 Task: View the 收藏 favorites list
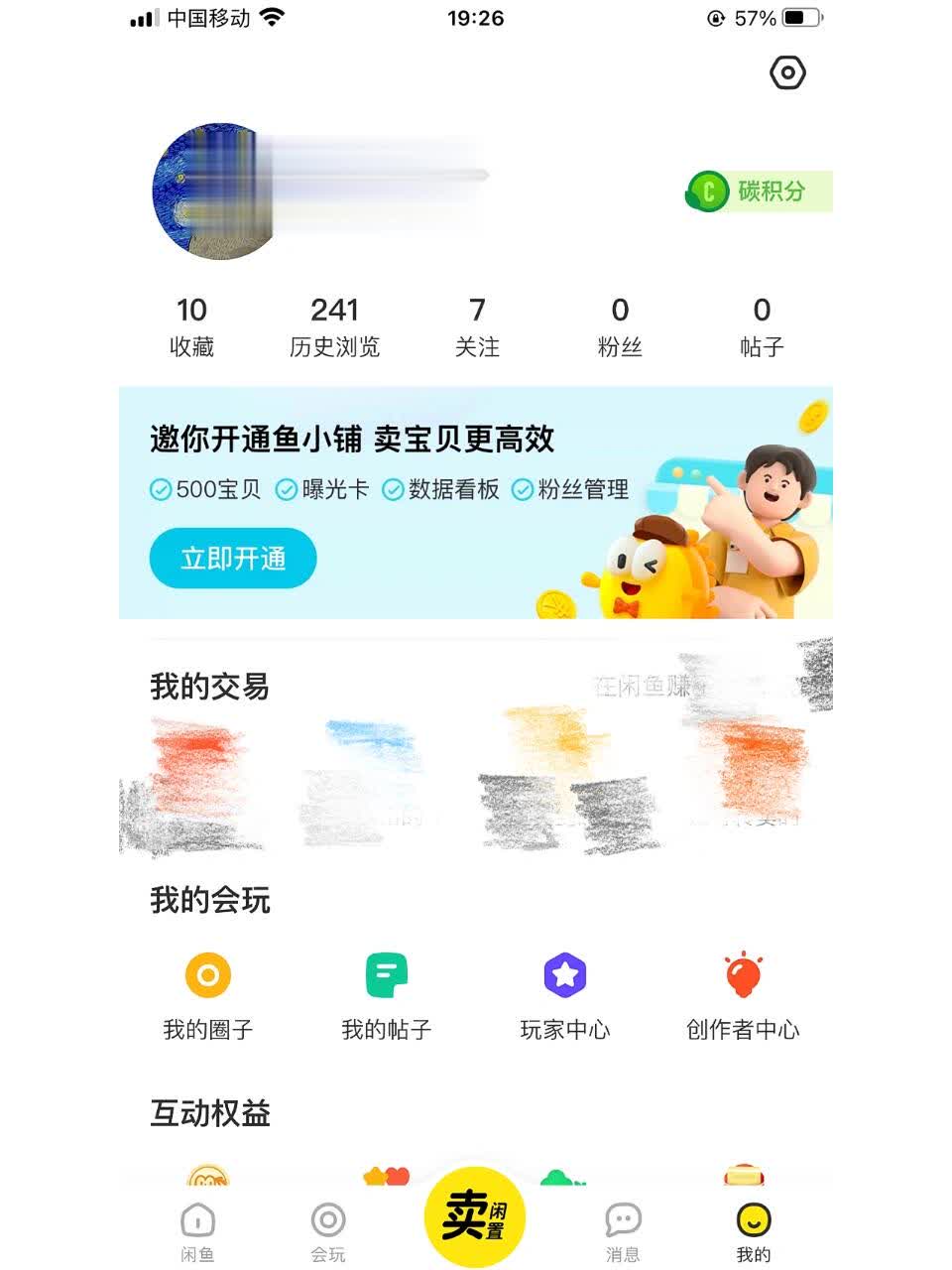pyautogui.click(x=191, y=326)
